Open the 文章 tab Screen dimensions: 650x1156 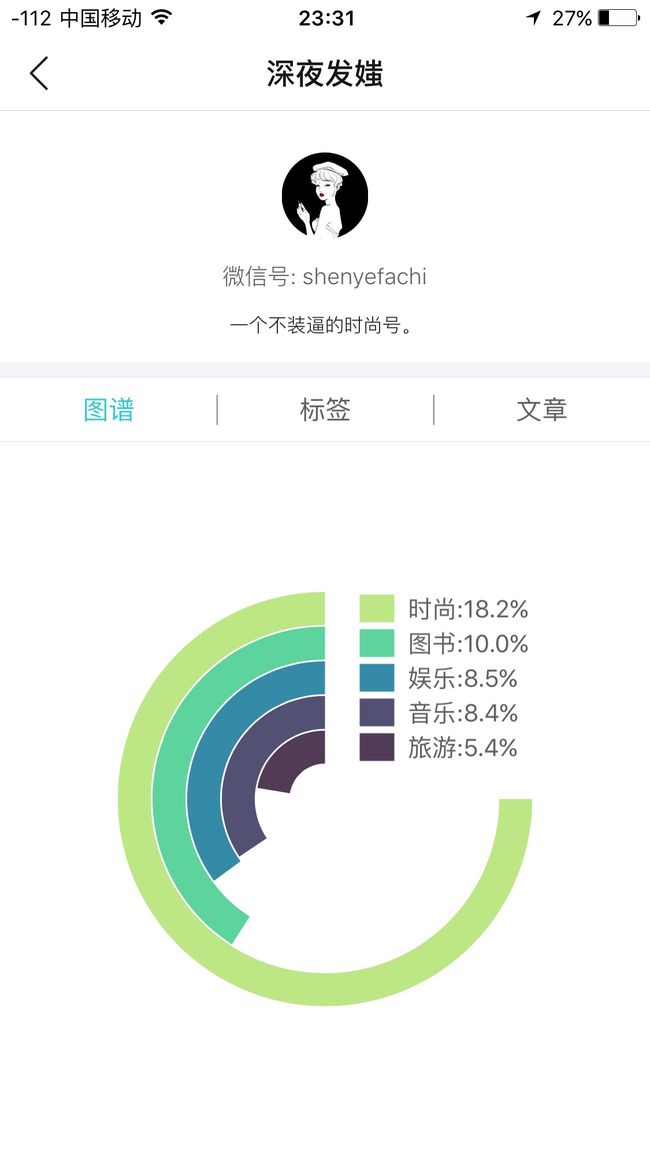[x=542, y=410]
